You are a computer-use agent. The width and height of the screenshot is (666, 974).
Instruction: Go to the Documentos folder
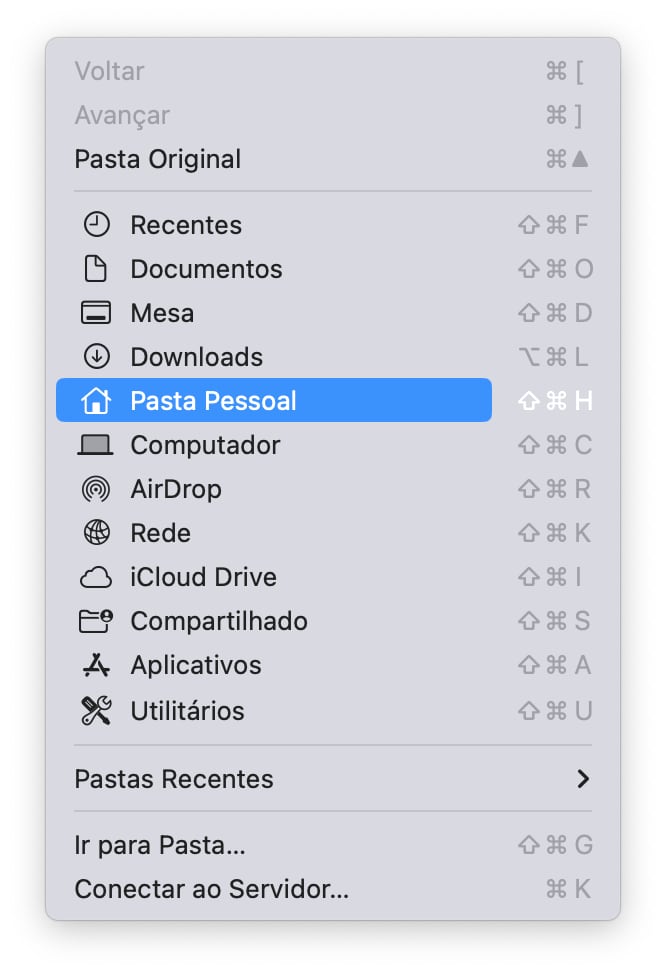(206, 269)
